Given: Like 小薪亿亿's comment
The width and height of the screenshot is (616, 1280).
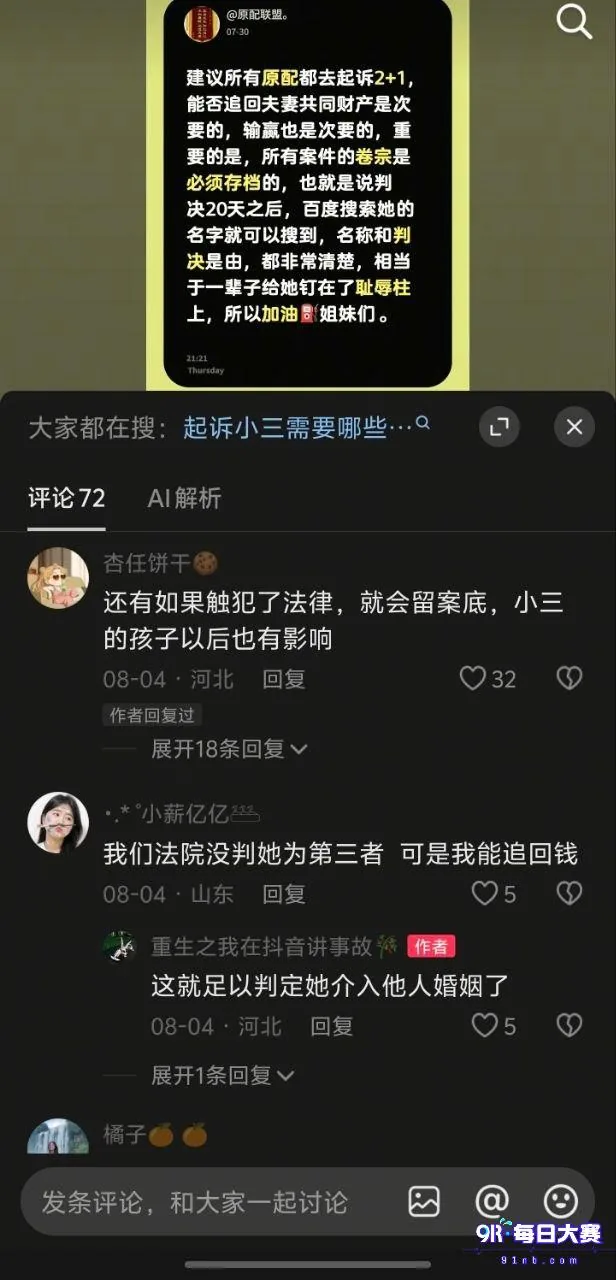Looking at the screenshot, I should click(494, 893).
